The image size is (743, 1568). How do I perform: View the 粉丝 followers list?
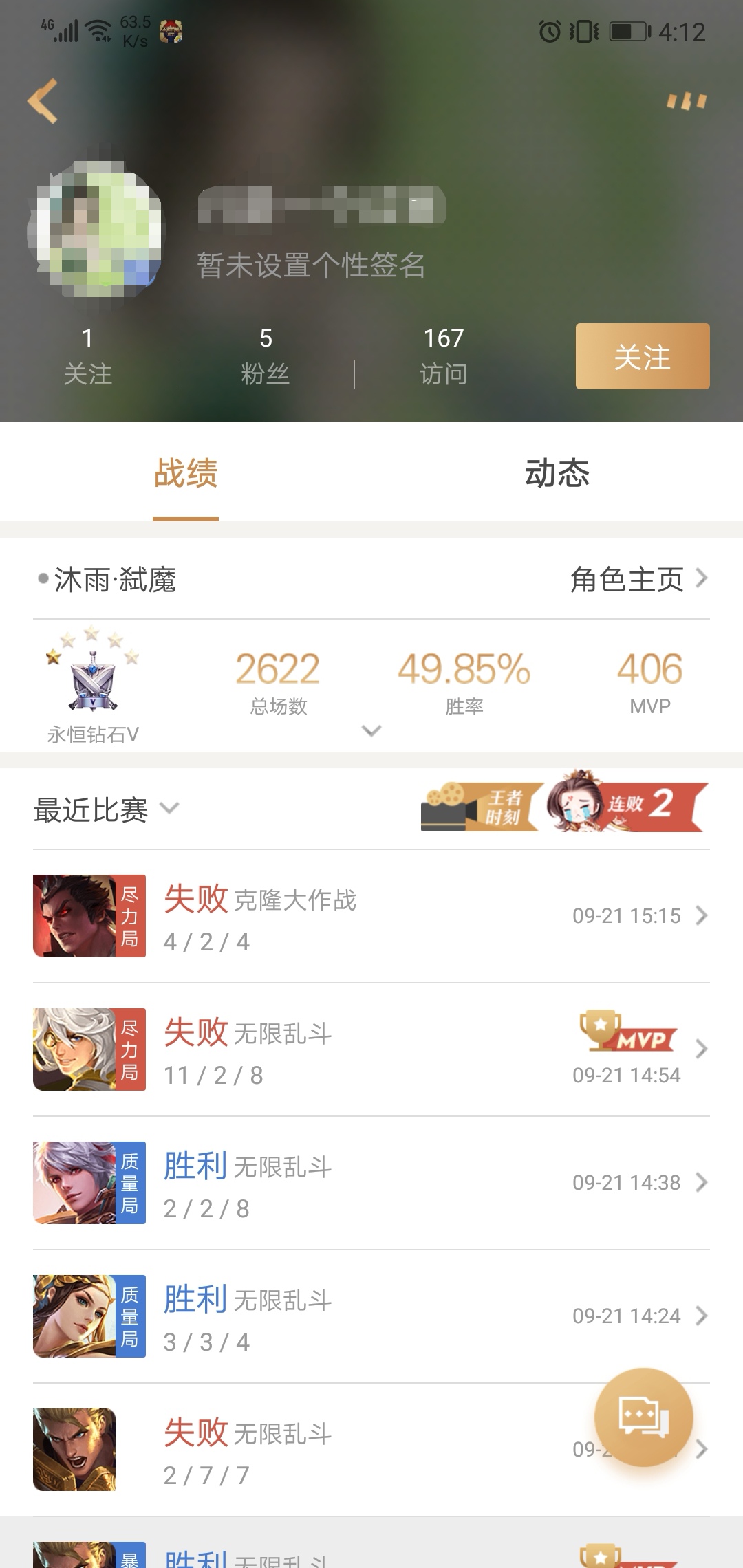coord(266,356)
